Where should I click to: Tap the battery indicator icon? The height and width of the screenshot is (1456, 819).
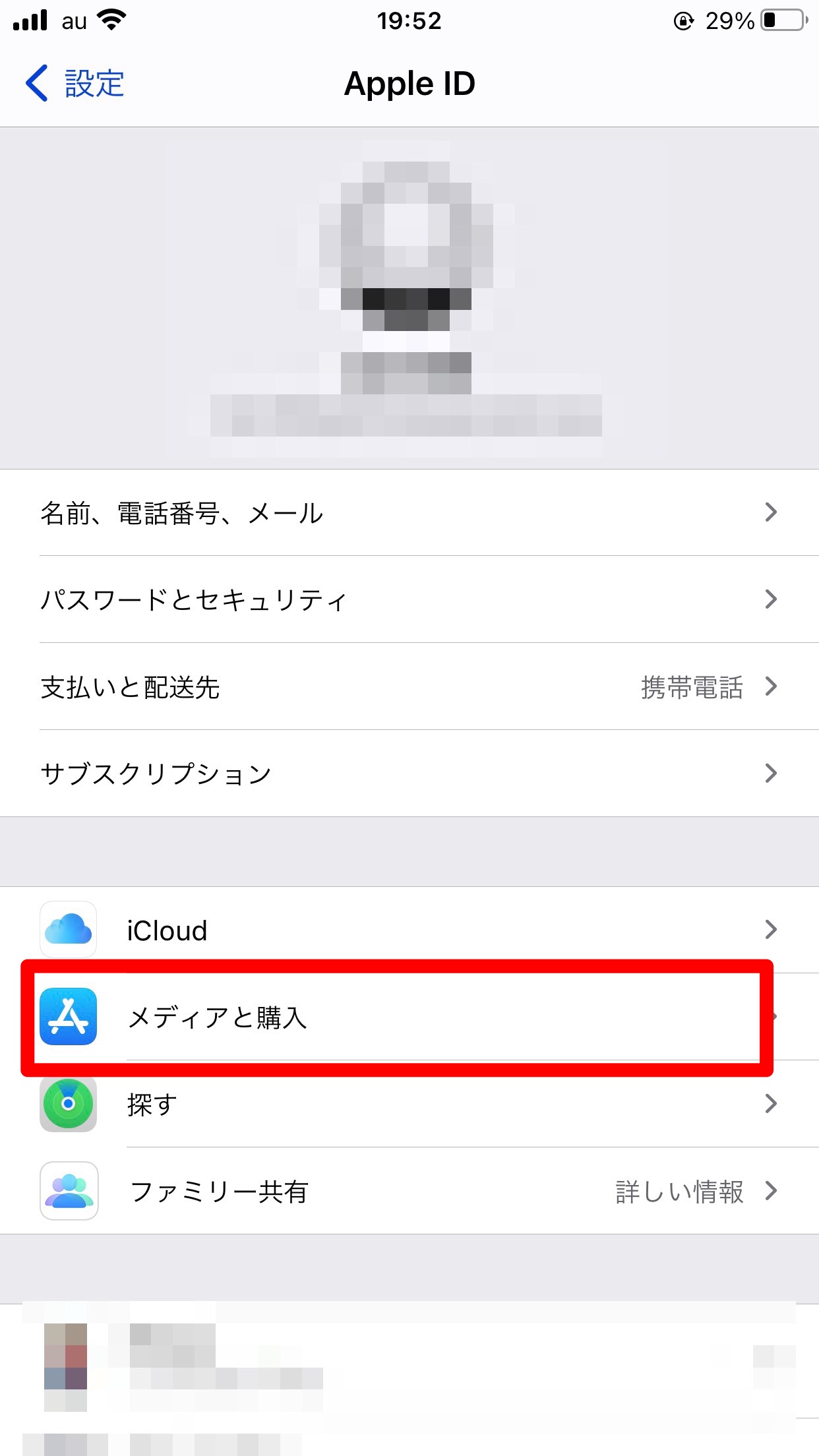[x=781, y=20]
